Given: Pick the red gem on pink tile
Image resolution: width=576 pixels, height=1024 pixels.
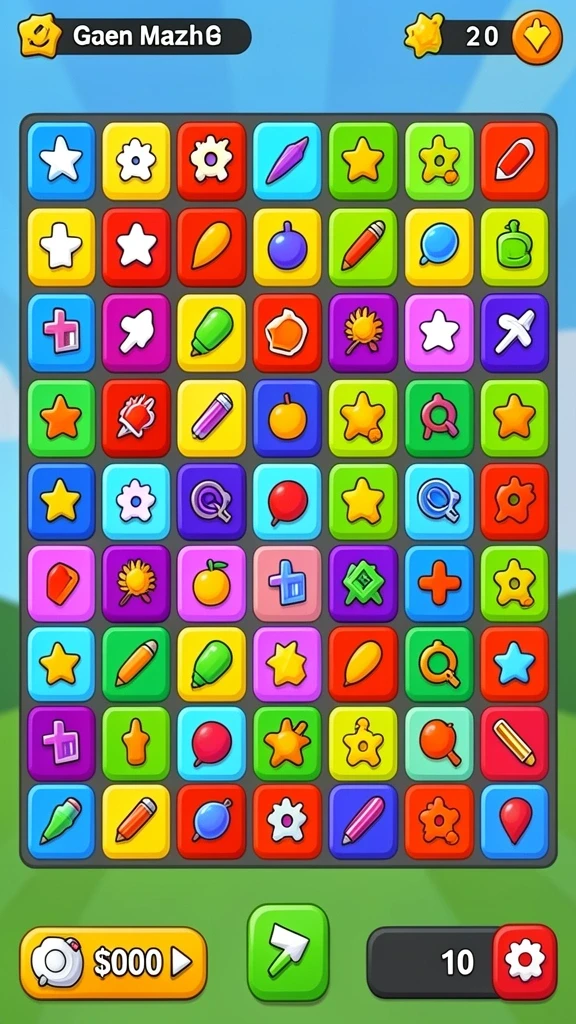Looking at the screenshot, I should pyautogui.click(x=61, y=583).
